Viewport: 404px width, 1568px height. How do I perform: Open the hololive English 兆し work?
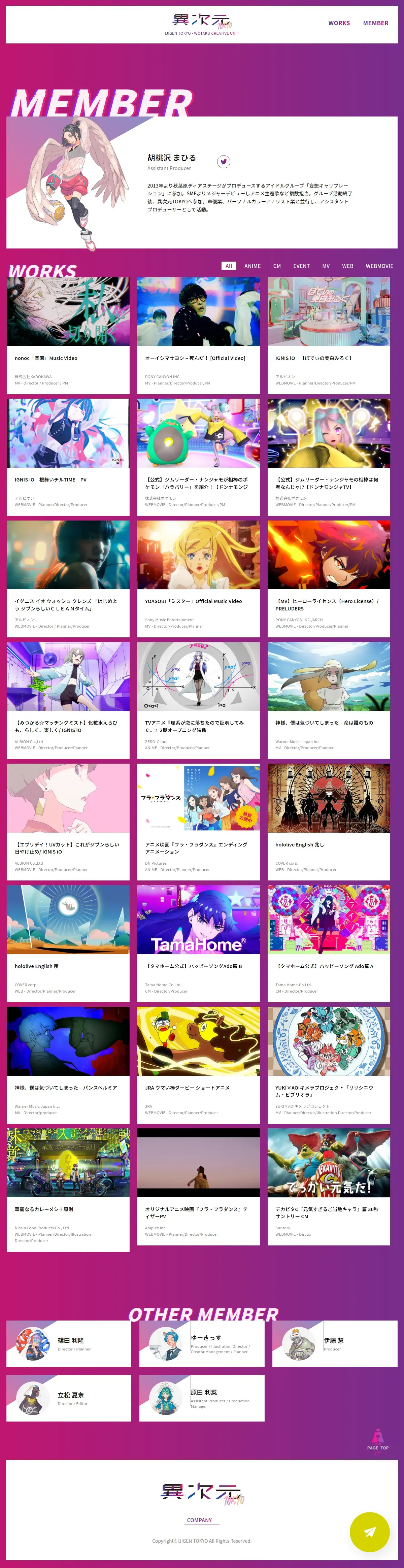[x=329, y=821]
